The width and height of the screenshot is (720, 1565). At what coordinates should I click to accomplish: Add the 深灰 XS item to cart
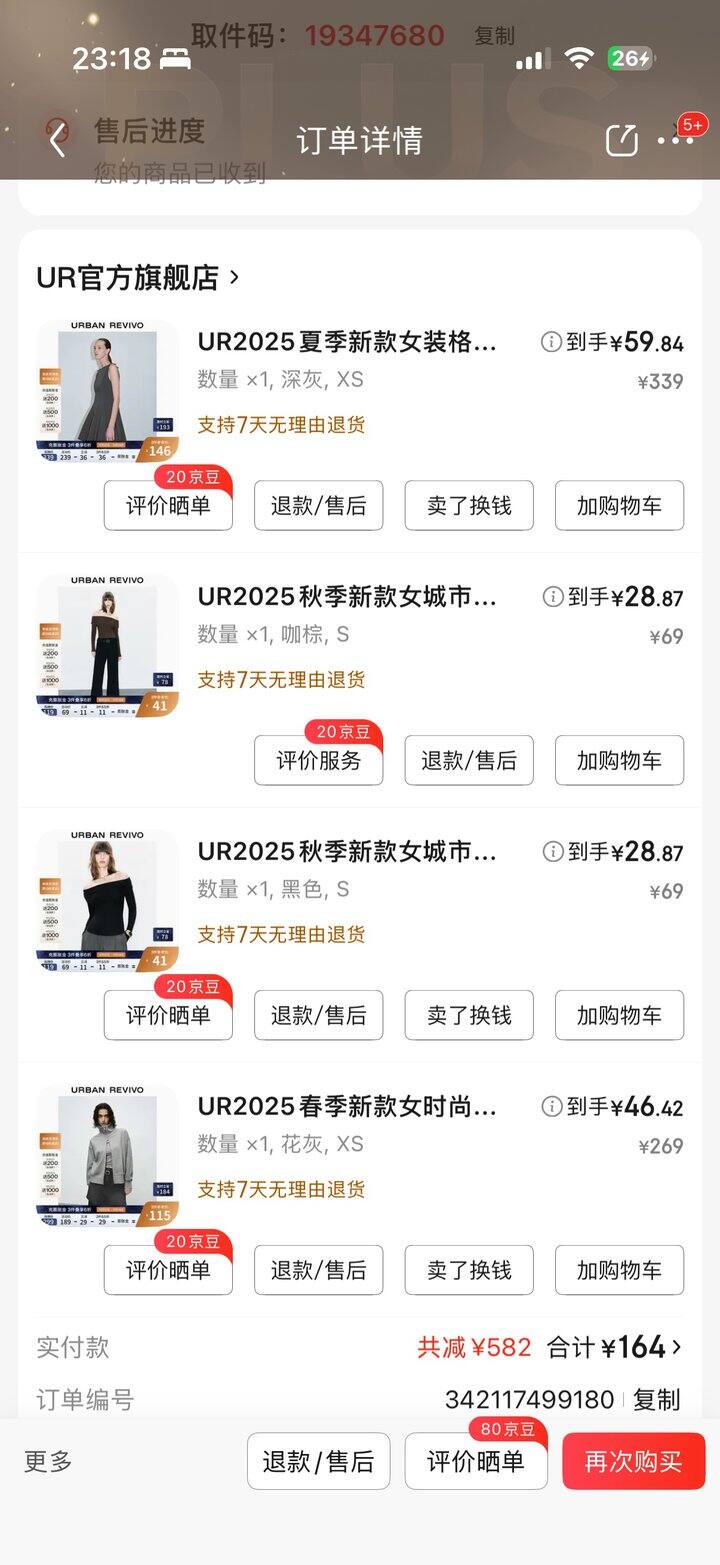coord(619,506)
